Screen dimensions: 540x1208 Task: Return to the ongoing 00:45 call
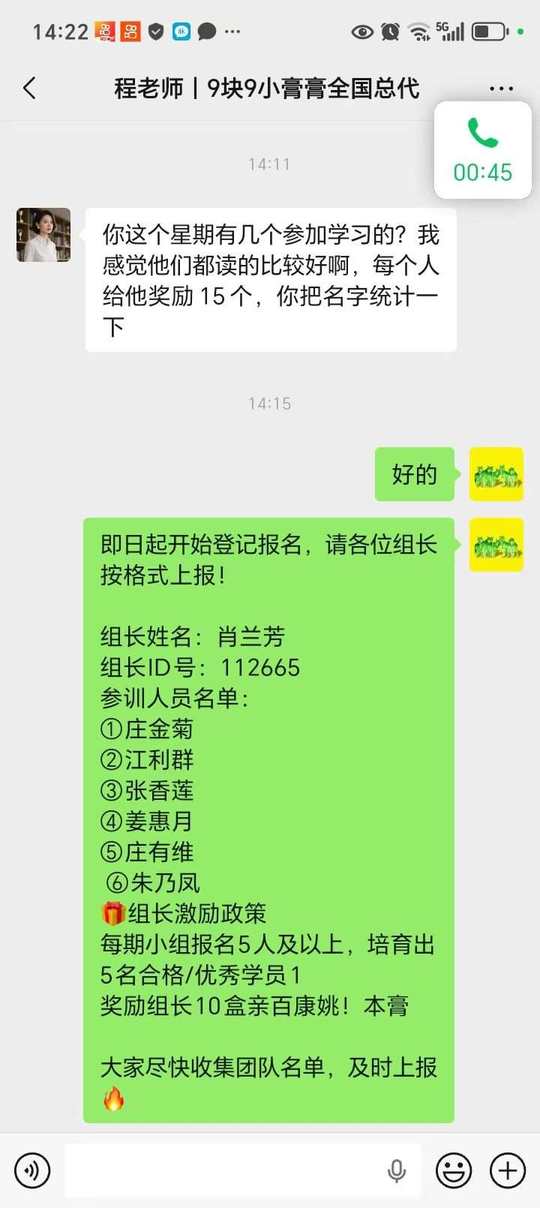(482, 150)
